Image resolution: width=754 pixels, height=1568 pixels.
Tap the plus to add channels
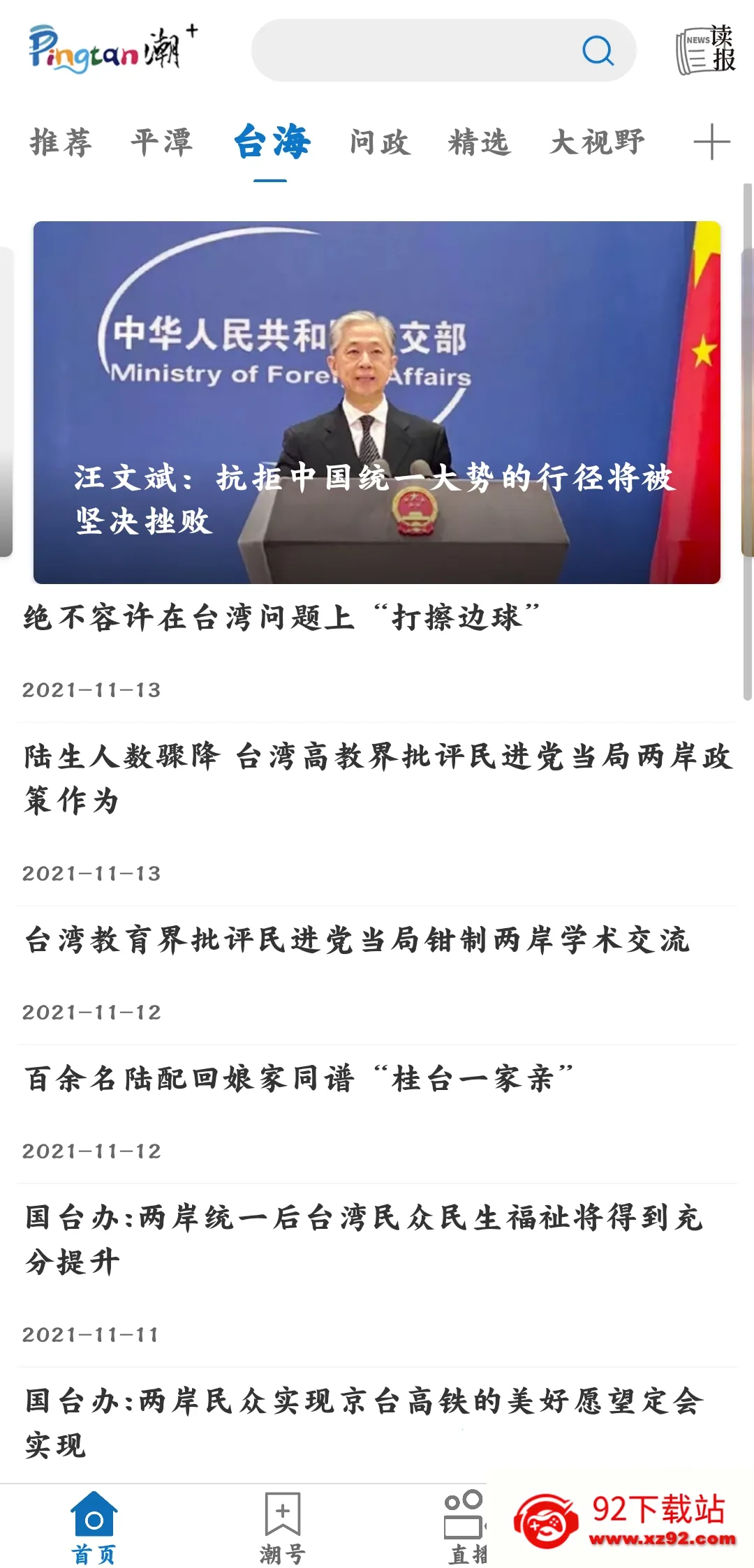point(711,142)
